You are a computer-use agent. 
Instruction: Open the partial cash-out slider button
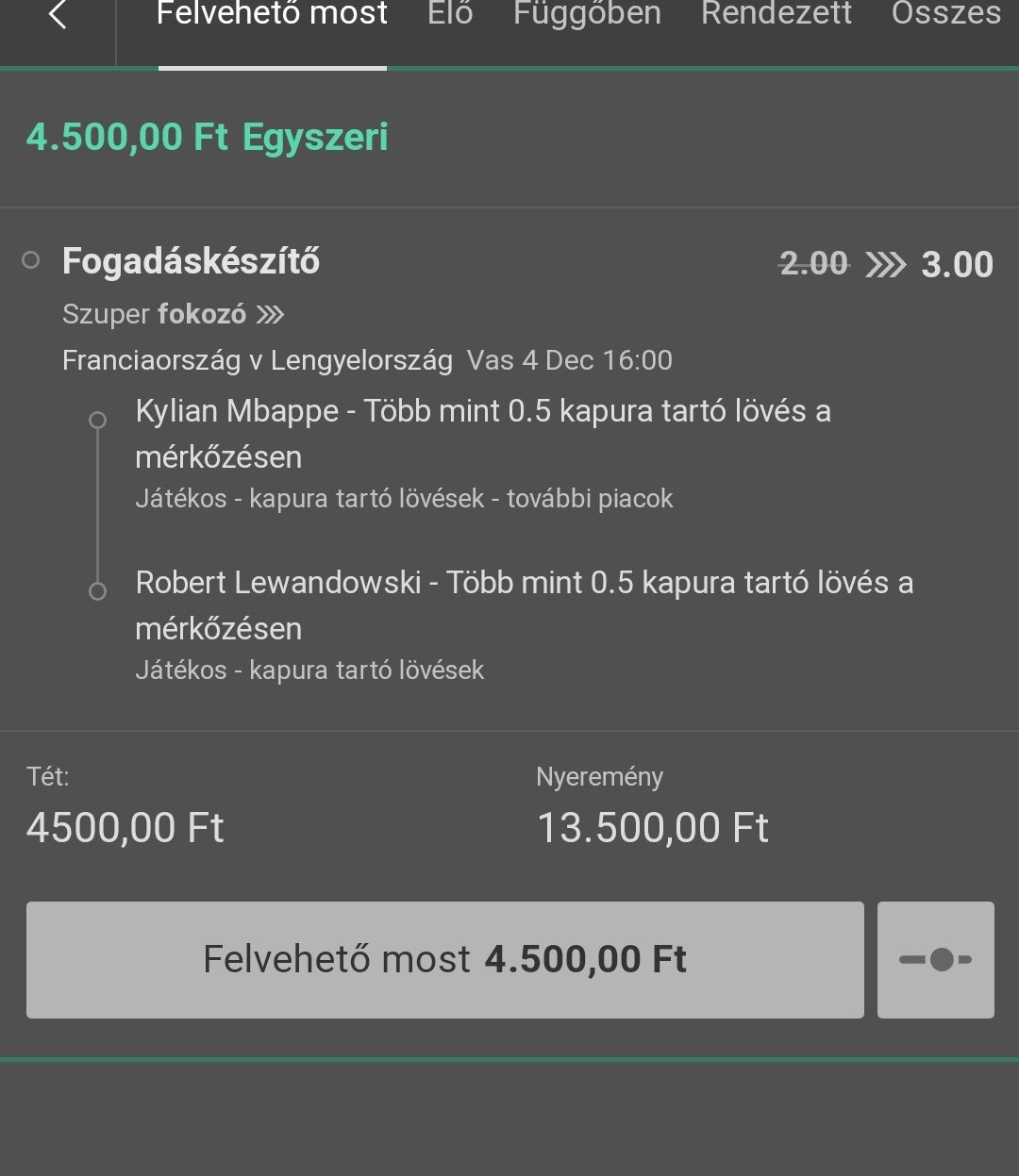935,959
